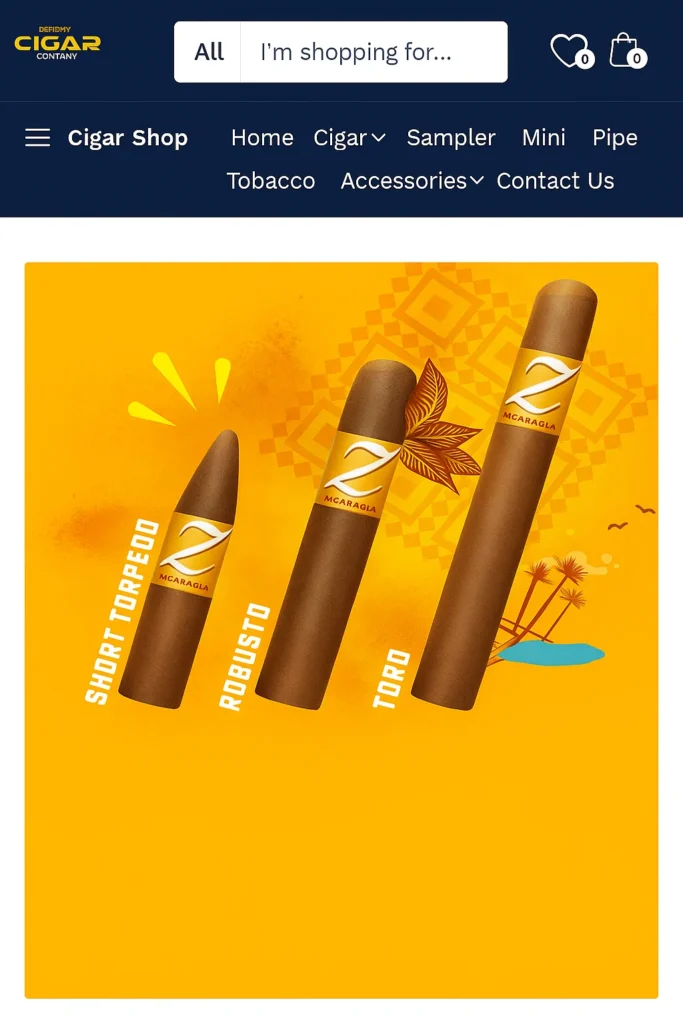Open the 'All' category dropdown
683x1024 pixels.
208,52
